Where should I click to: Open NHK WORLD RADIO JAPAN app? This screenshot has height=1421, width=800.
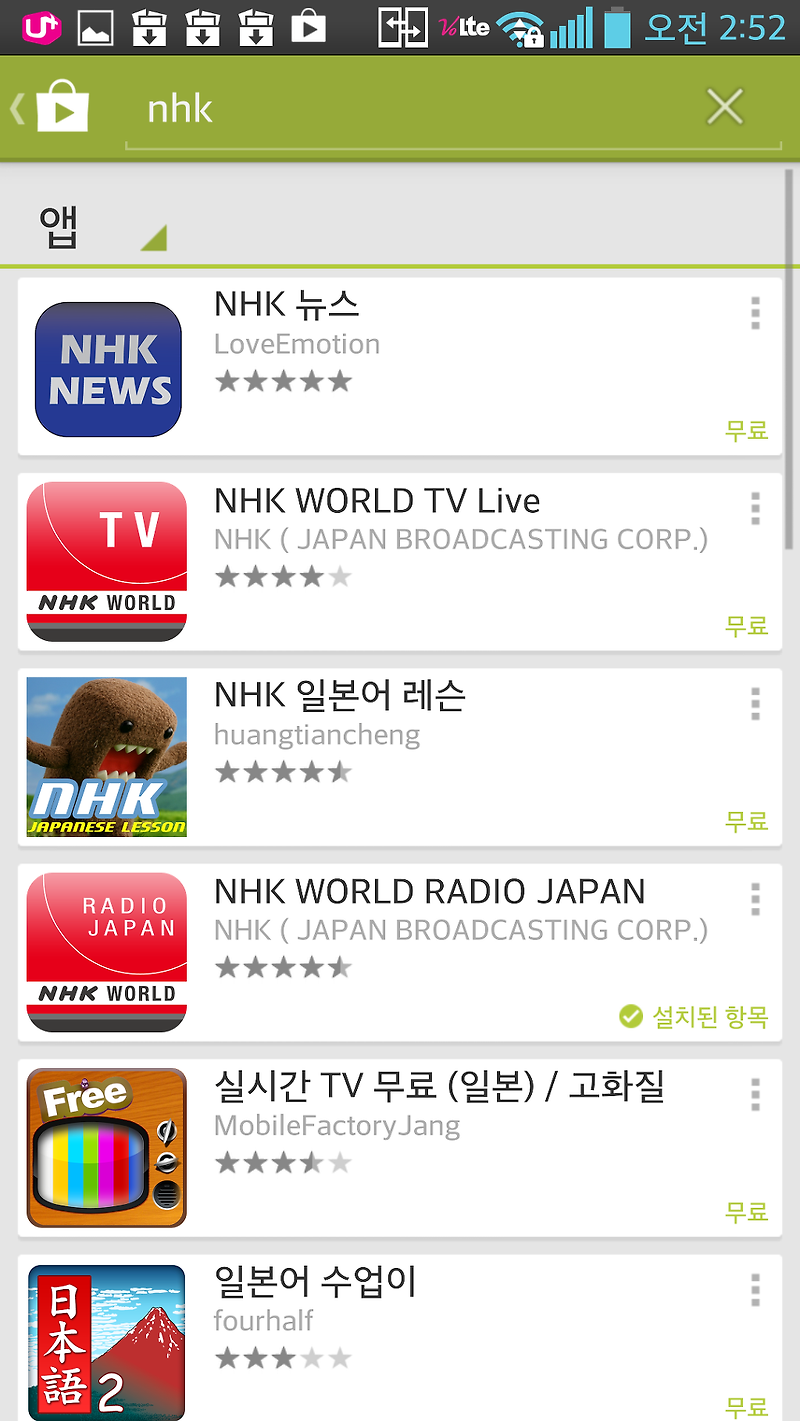[x=400, y=952]
